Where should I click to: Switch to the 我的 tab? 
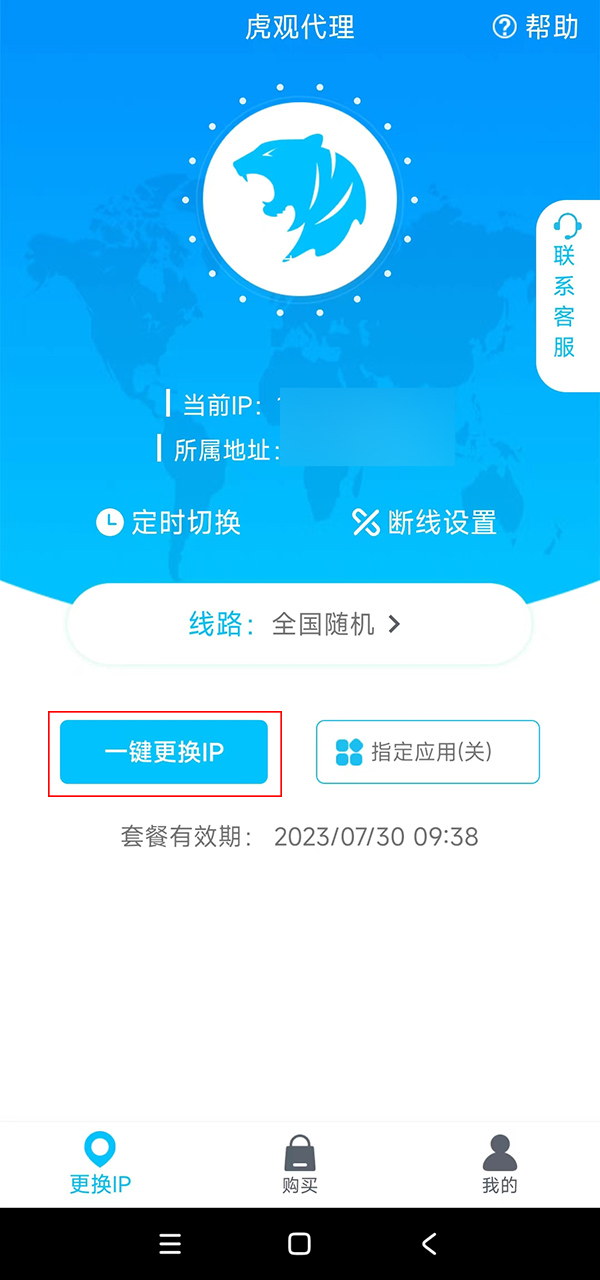499,1166
